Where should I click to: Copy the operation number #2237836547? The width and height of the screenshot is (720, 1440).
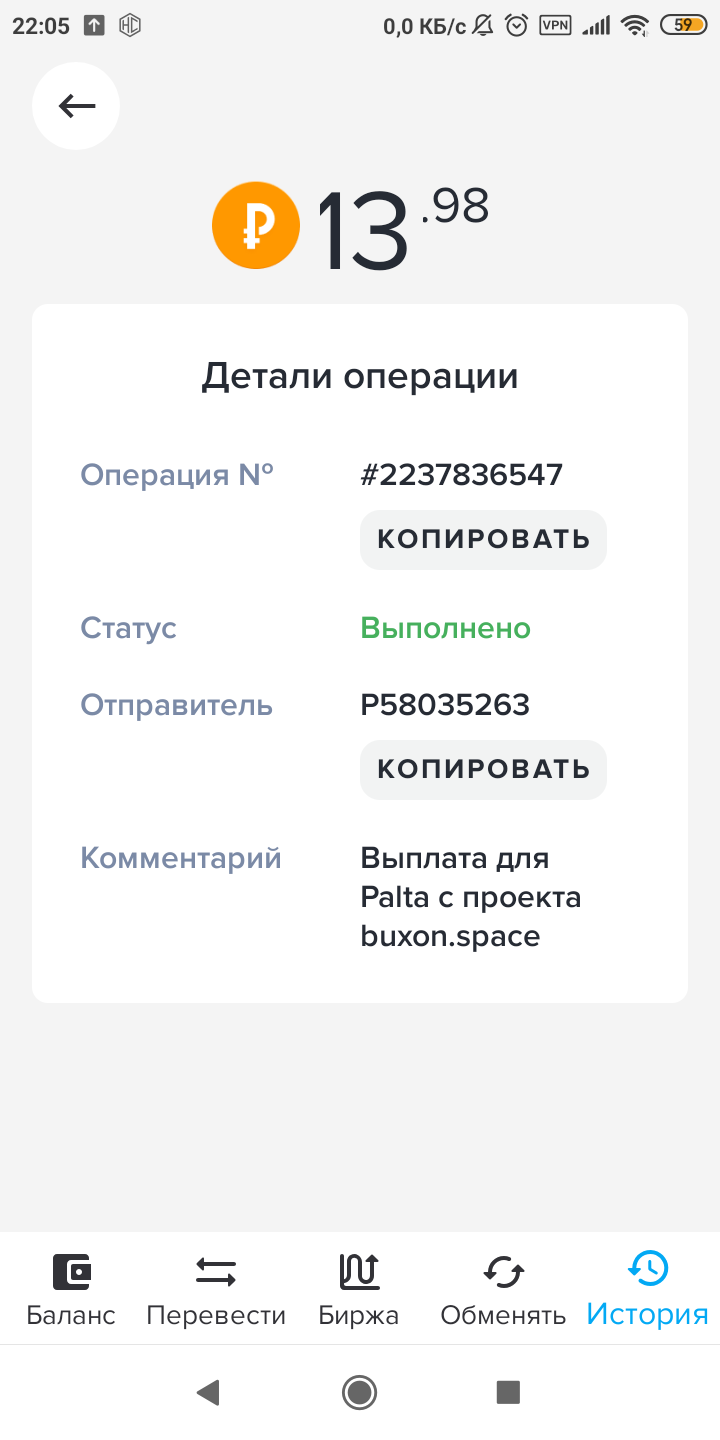click(x=483, y=540)
